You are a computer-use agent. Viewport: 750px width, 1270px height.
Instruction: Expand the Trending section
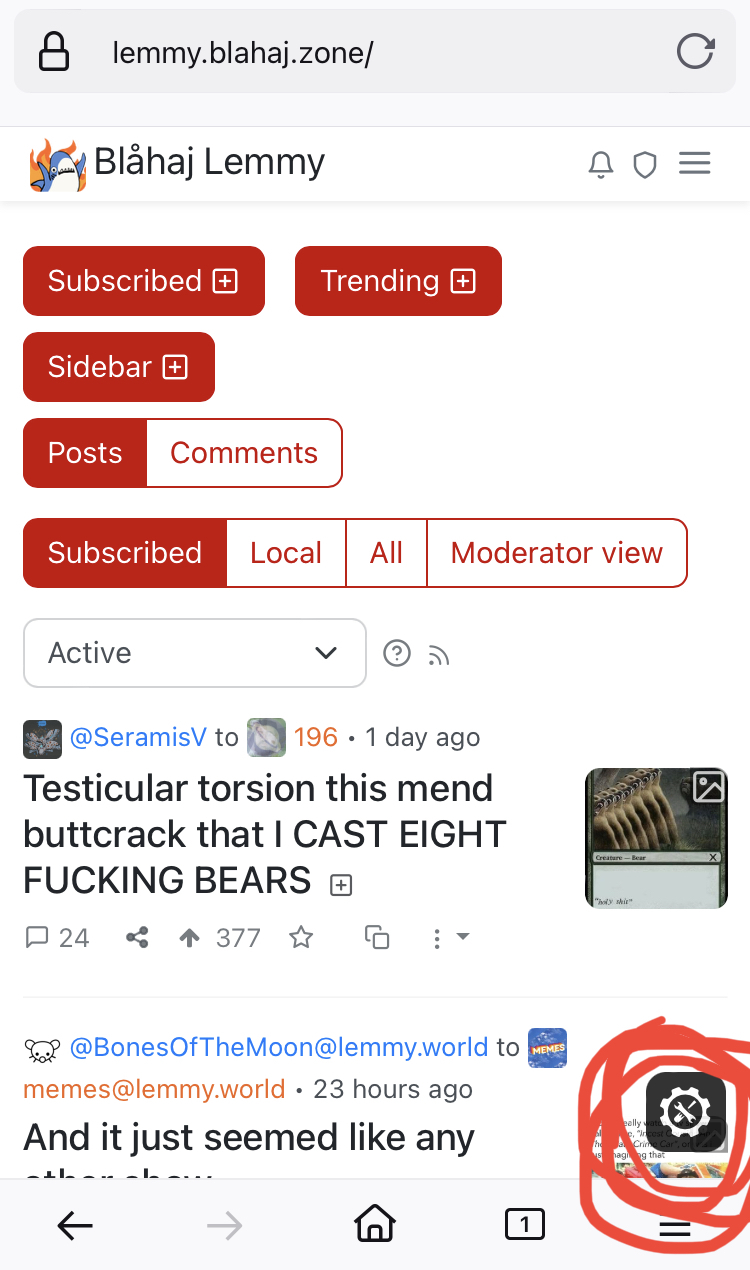[x=398, y=281]
